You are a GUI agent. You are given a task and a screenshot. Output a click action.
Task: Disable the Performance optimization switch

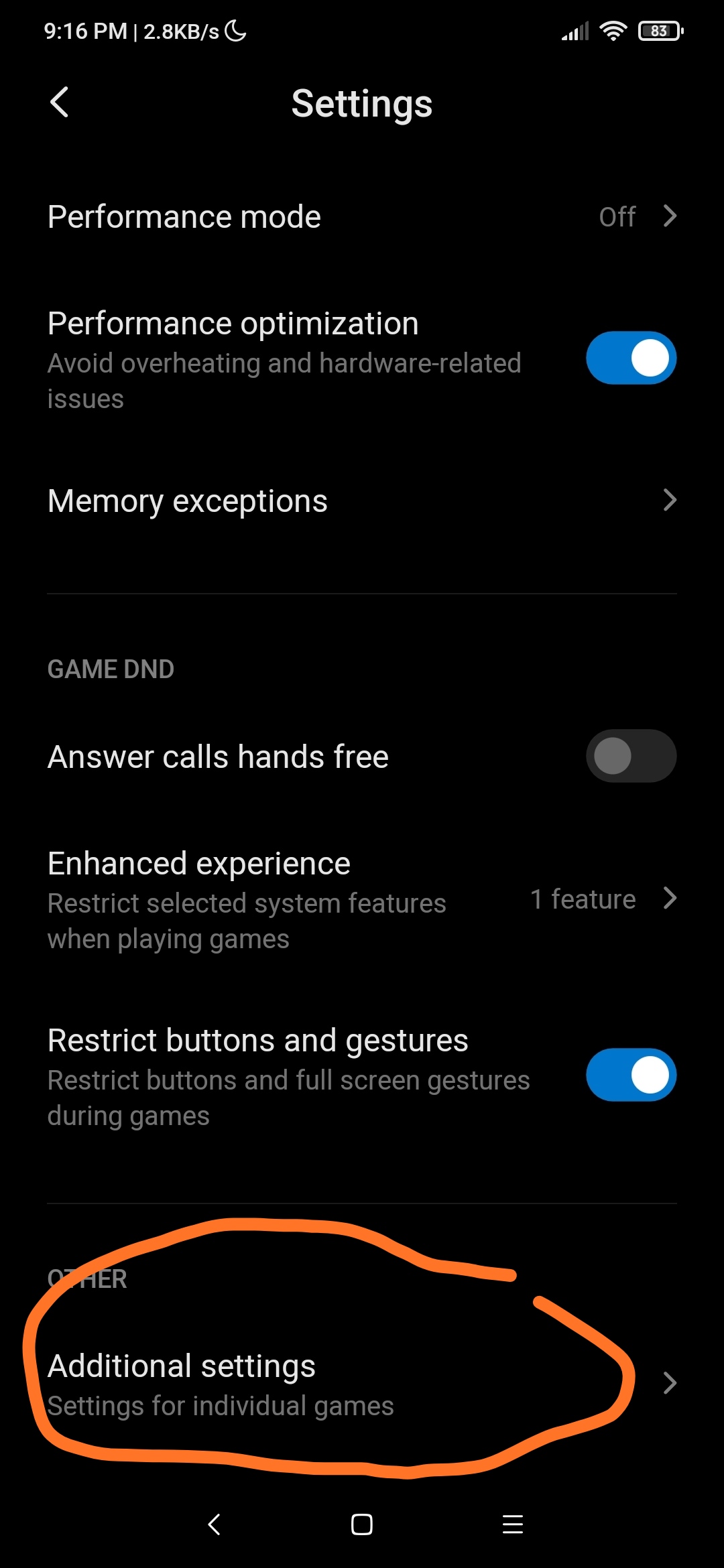coord(631,358)
